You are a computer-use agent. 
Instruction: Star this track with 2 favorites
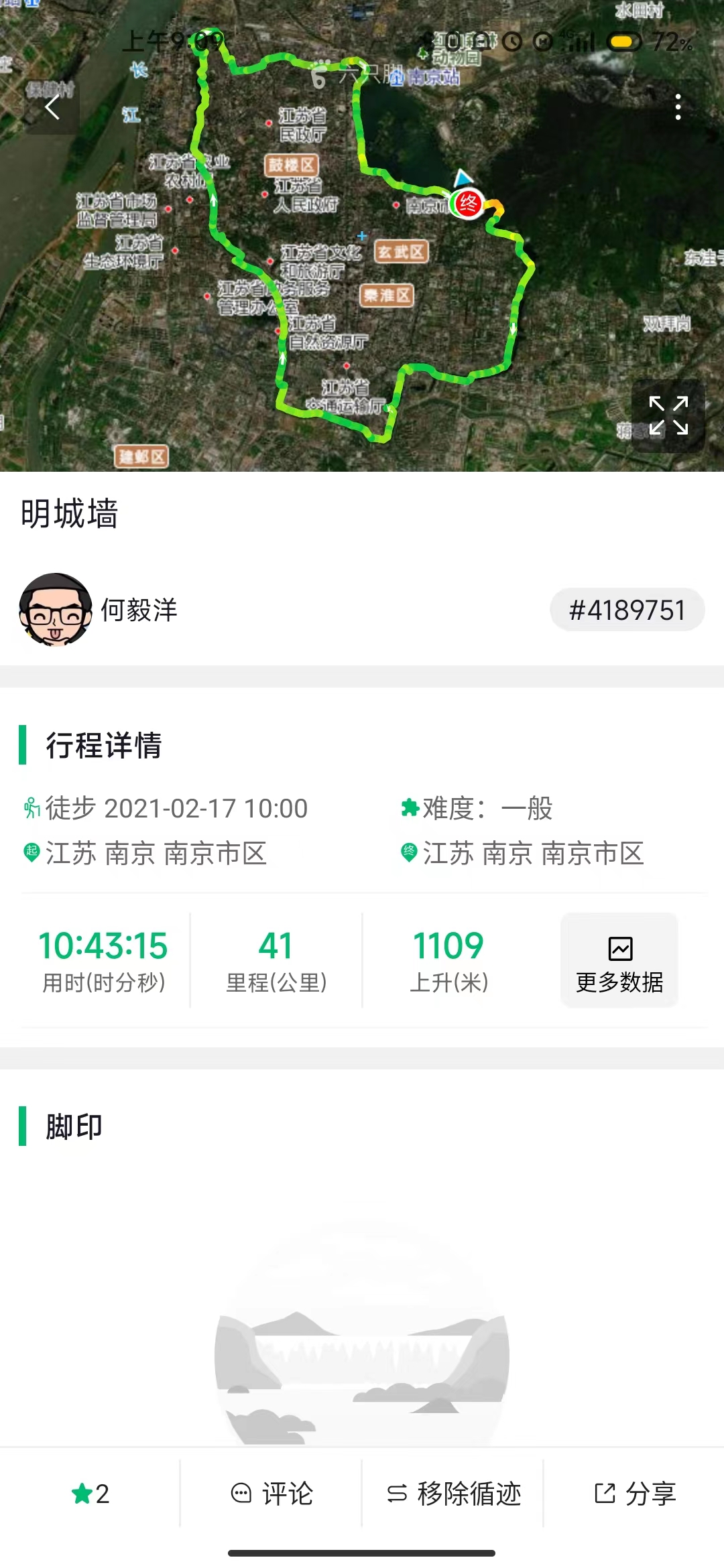90,1494
